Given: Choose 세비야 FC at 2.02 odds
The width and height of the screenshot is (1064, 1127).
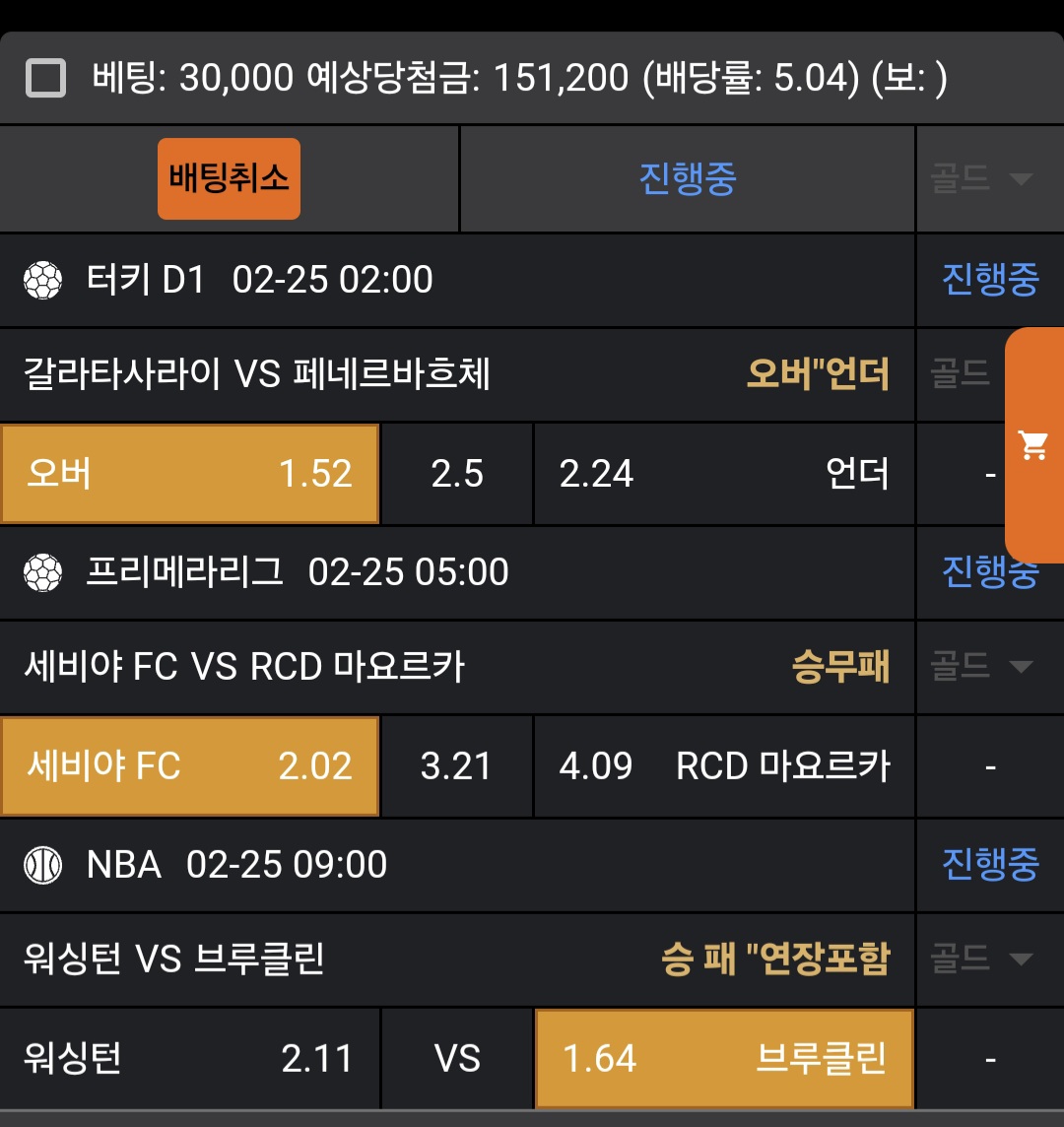Looking at the screenshot, I should coord(190,766).
